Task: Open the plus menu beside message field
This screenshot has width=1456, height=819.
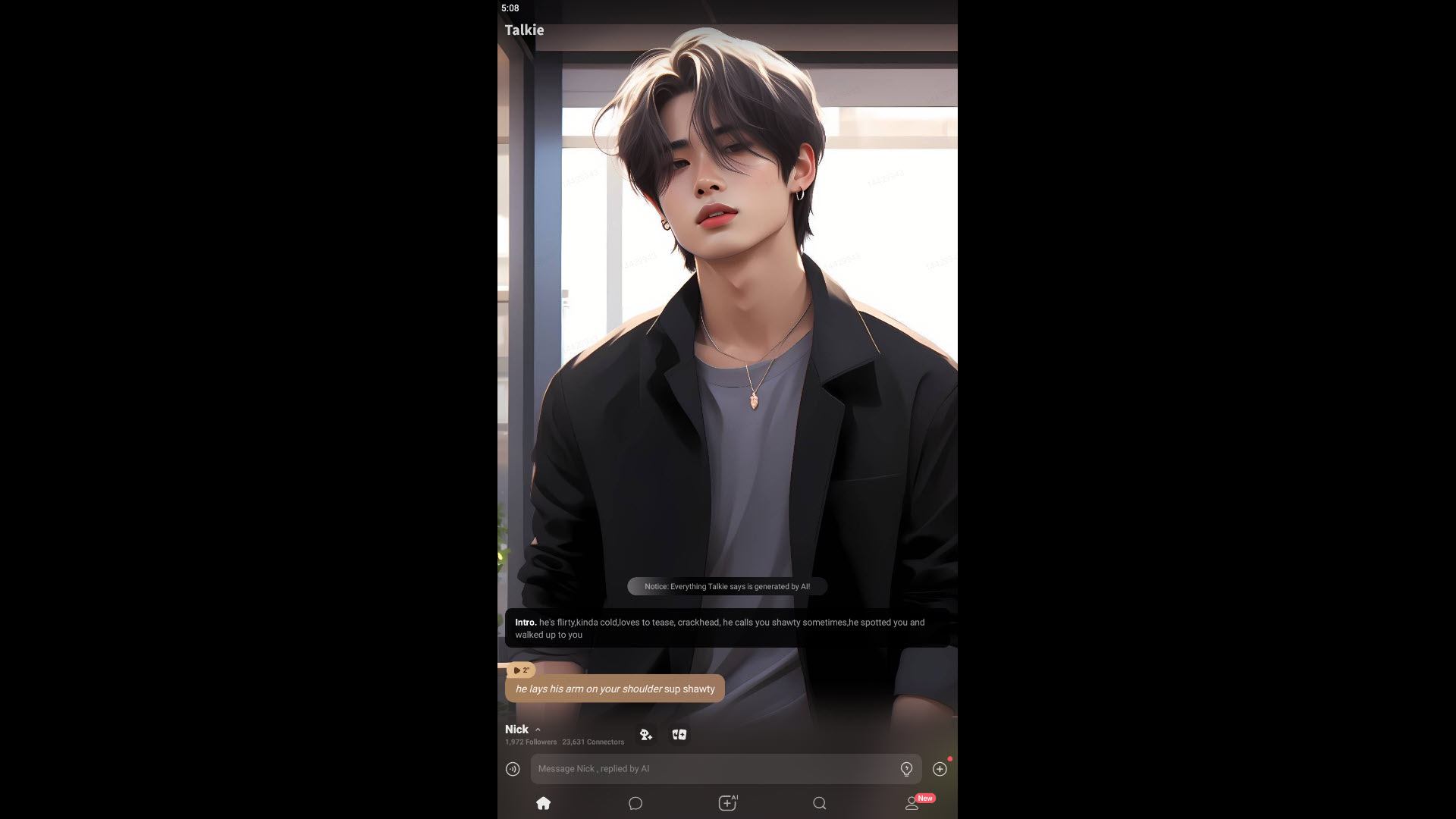Action: click(940, 769)
